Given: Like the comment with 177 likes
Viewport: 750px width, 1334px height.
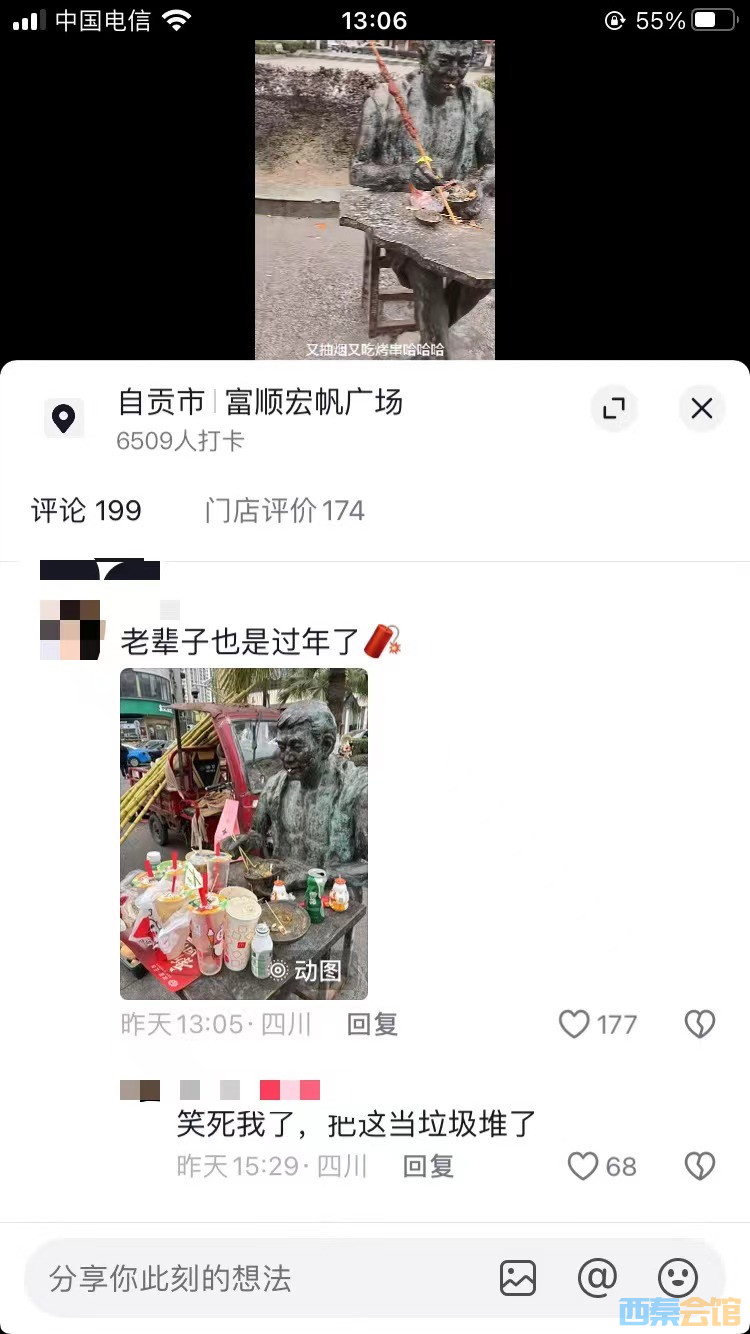Looking at the screenshot, I should pyautogui.click(x=575, y=1024).
